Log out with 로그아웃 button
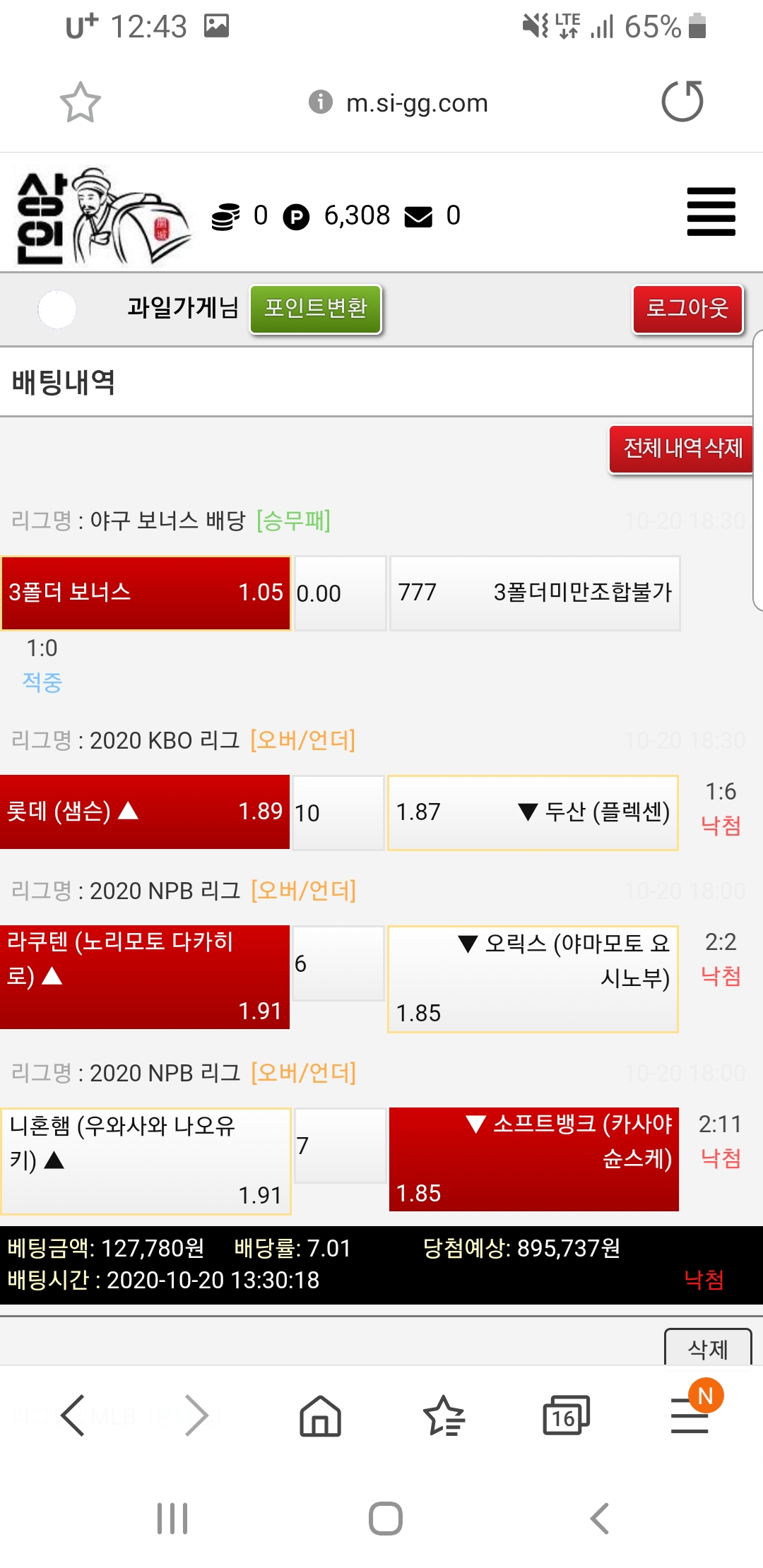 pyautogui.click(x=687, y=309)
